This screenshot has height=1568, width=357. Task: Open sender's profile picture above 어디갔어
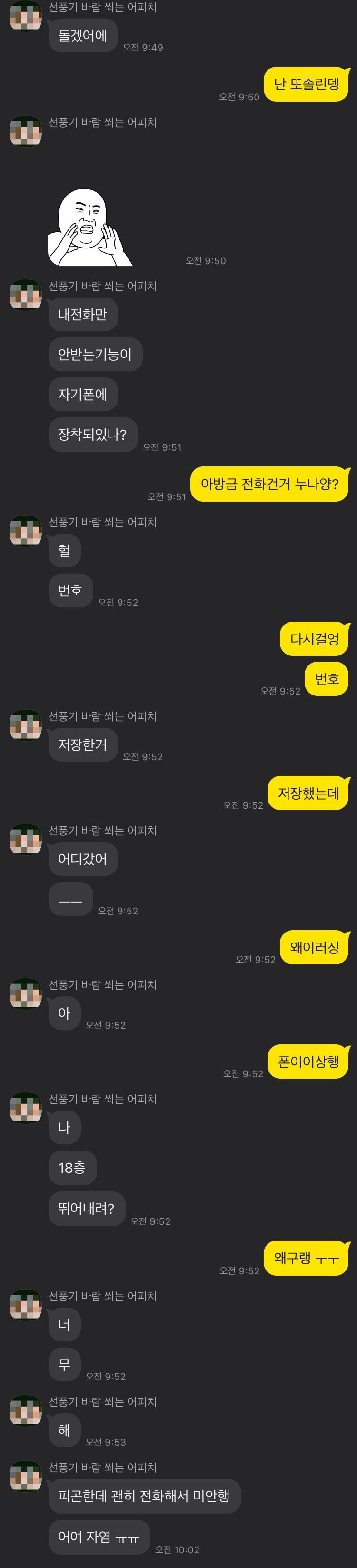tap(26, 839)
